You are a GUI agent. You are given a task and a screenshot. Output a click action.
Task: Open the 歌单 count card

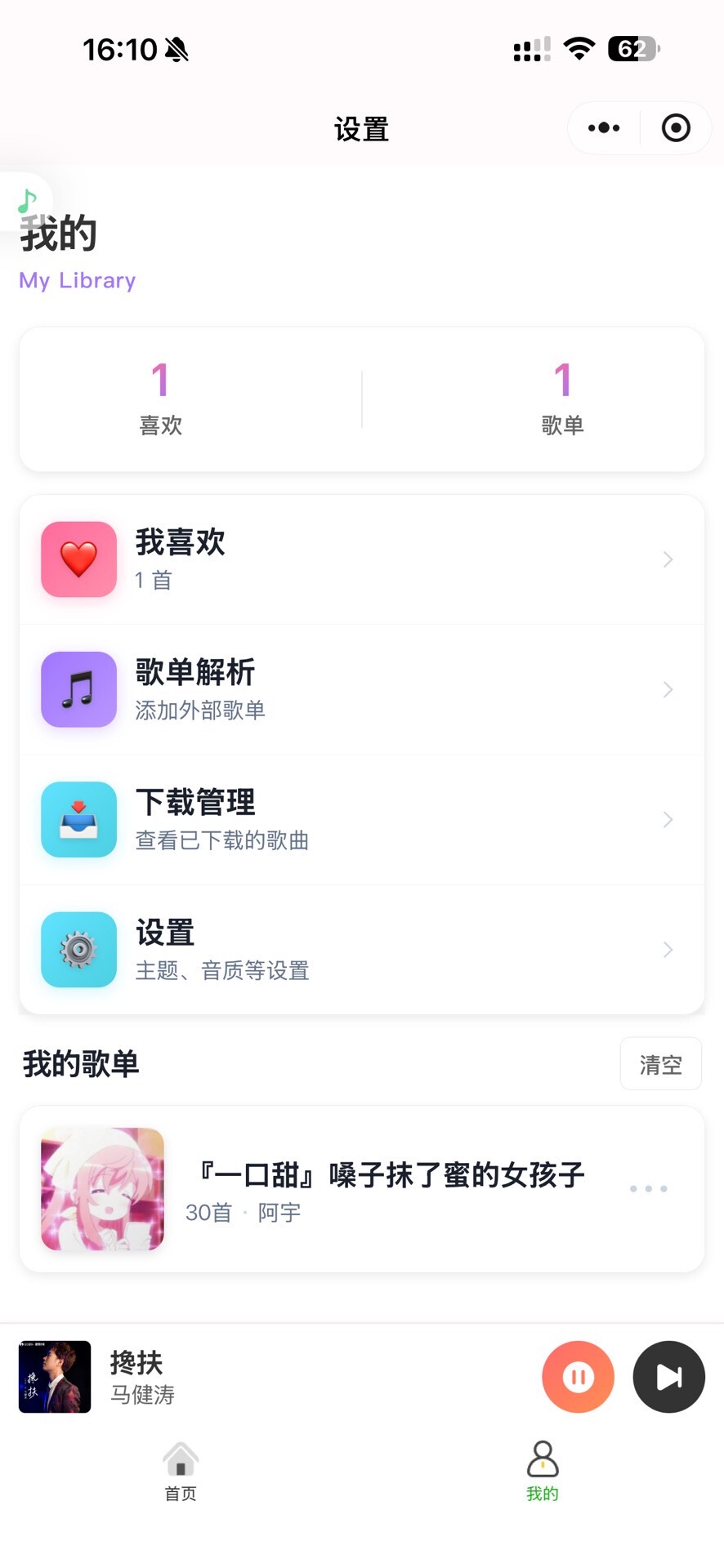(x=562, y=399)
